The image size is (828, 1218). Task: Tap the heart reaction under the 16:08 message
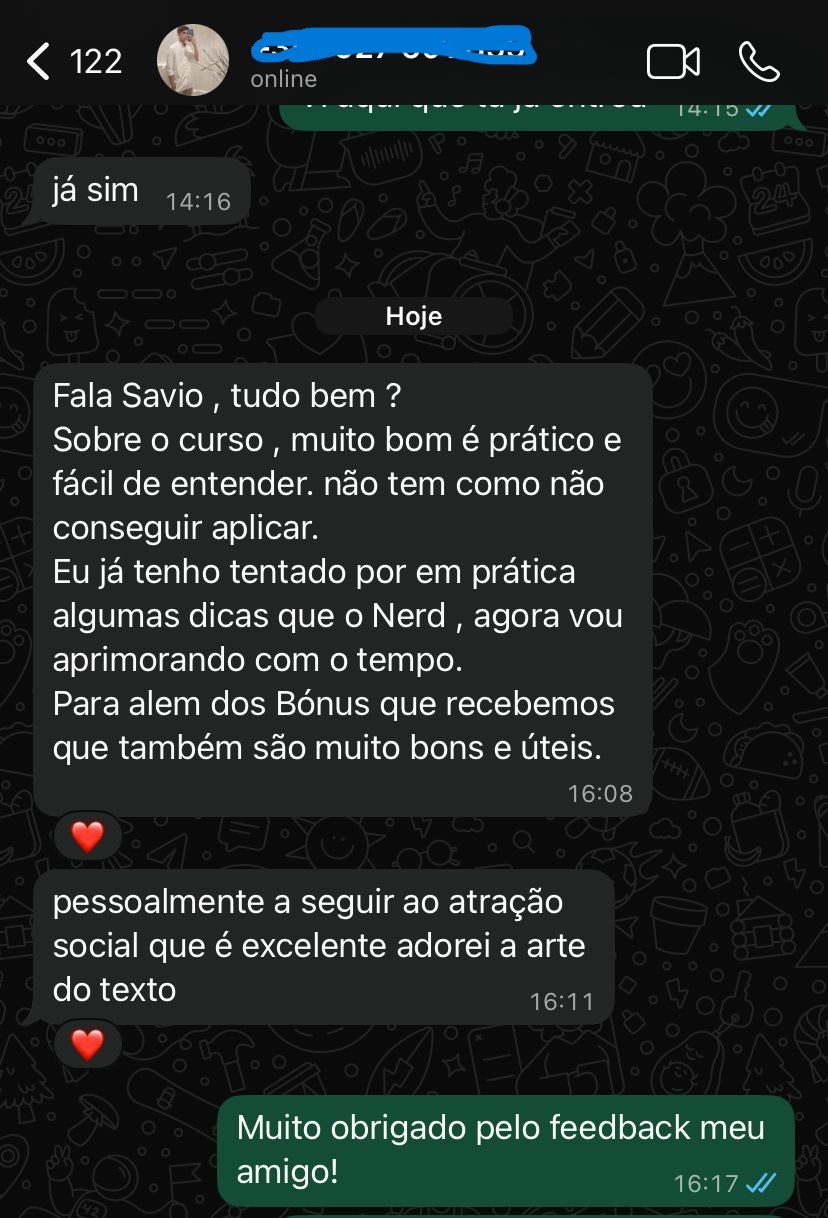click(88, 835)
